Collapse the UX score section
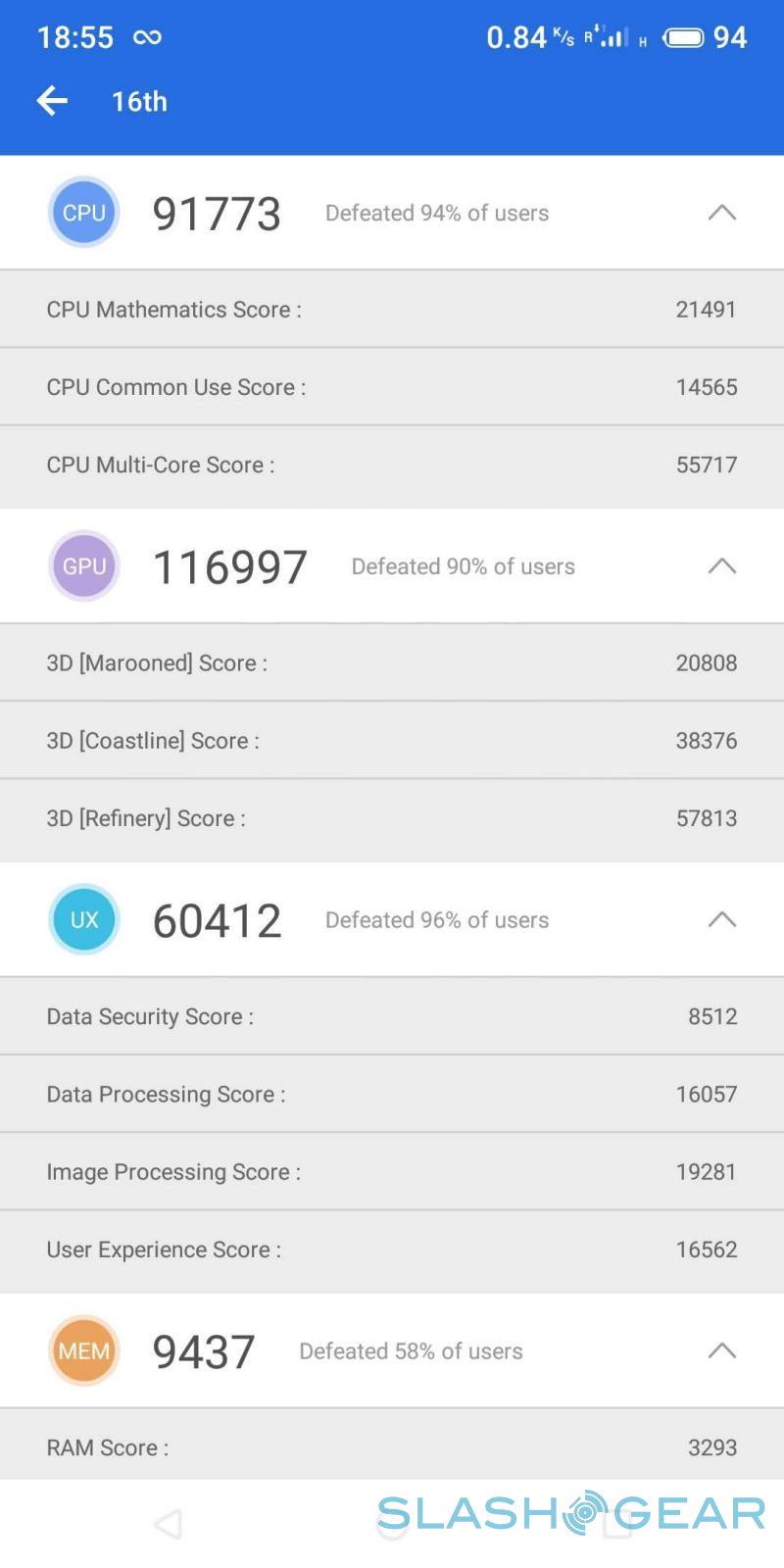This screenshot has width=784, height=1568. tap(721, 919)
